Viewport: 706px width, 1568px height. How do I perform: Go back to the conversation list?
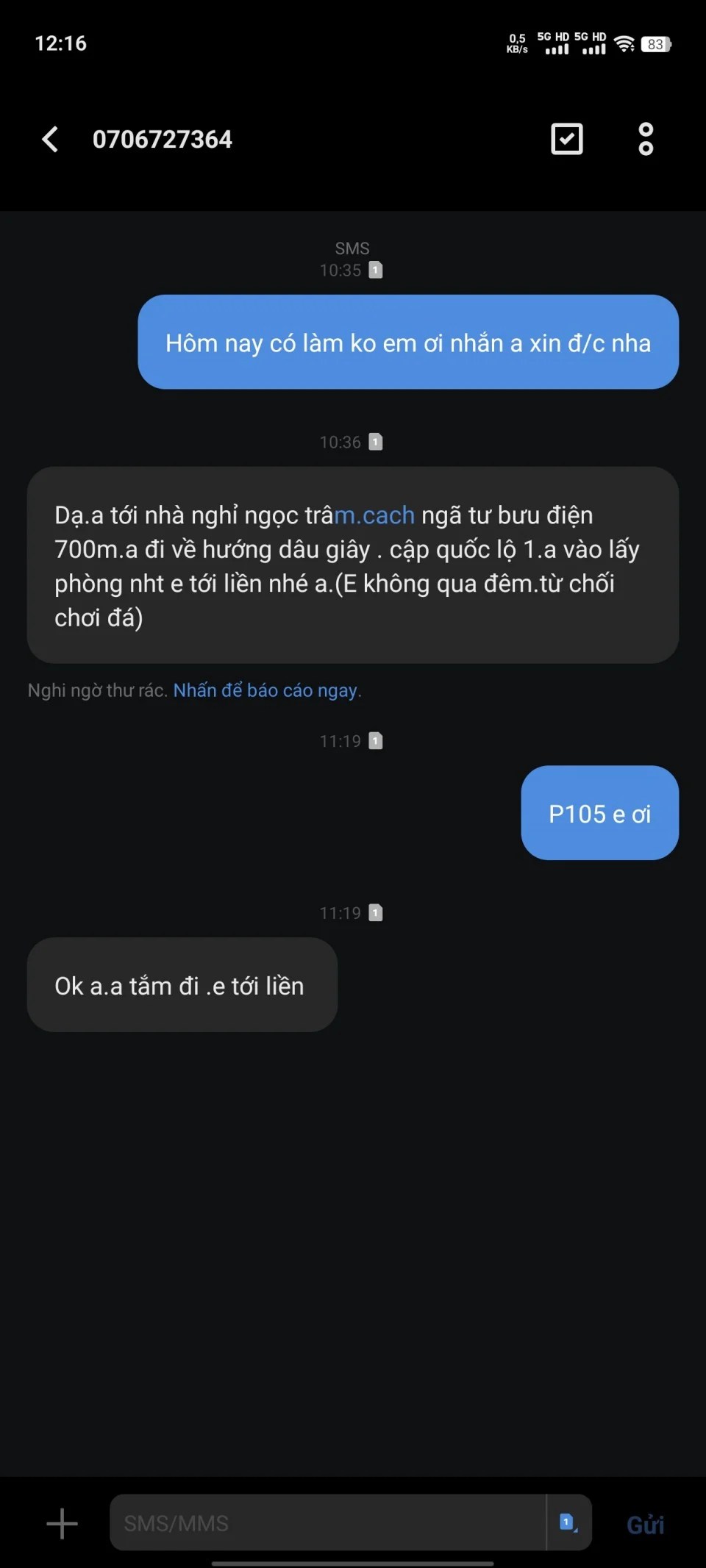coord(50,139)
